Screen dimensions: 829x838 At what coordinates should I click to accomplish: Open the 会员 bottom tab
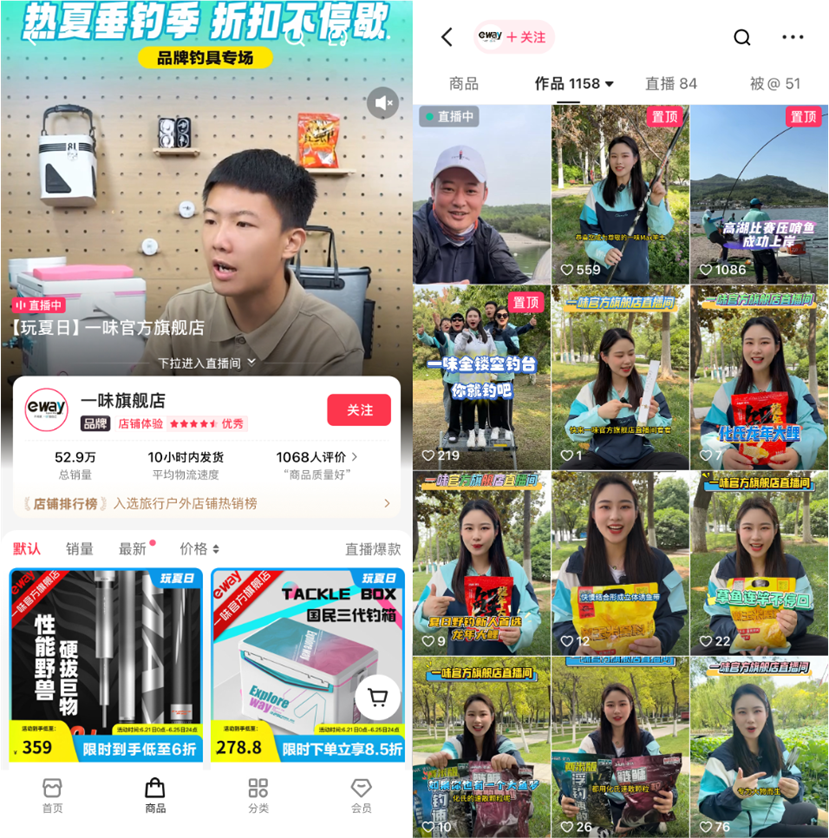pyautogui.click(x=361, y=796)
